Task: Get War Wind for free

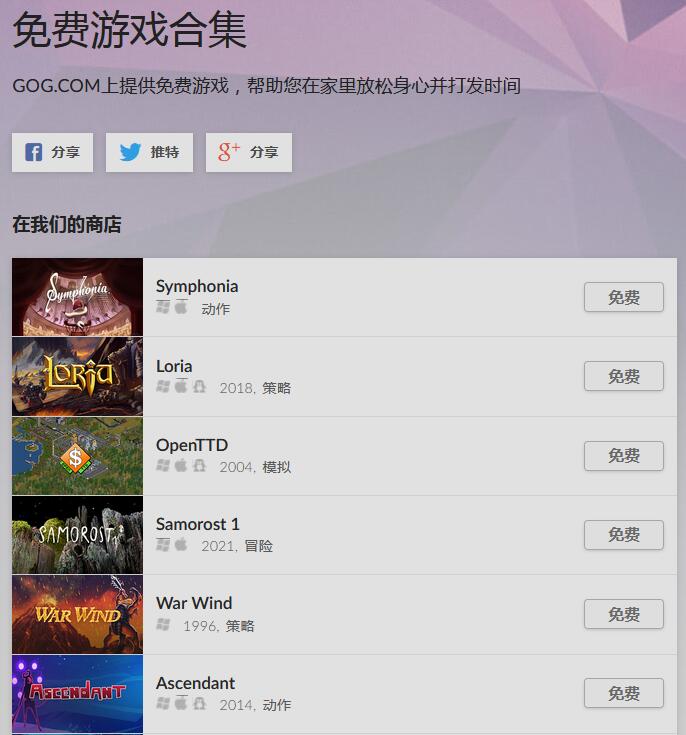Action: [x=623, y=614]
